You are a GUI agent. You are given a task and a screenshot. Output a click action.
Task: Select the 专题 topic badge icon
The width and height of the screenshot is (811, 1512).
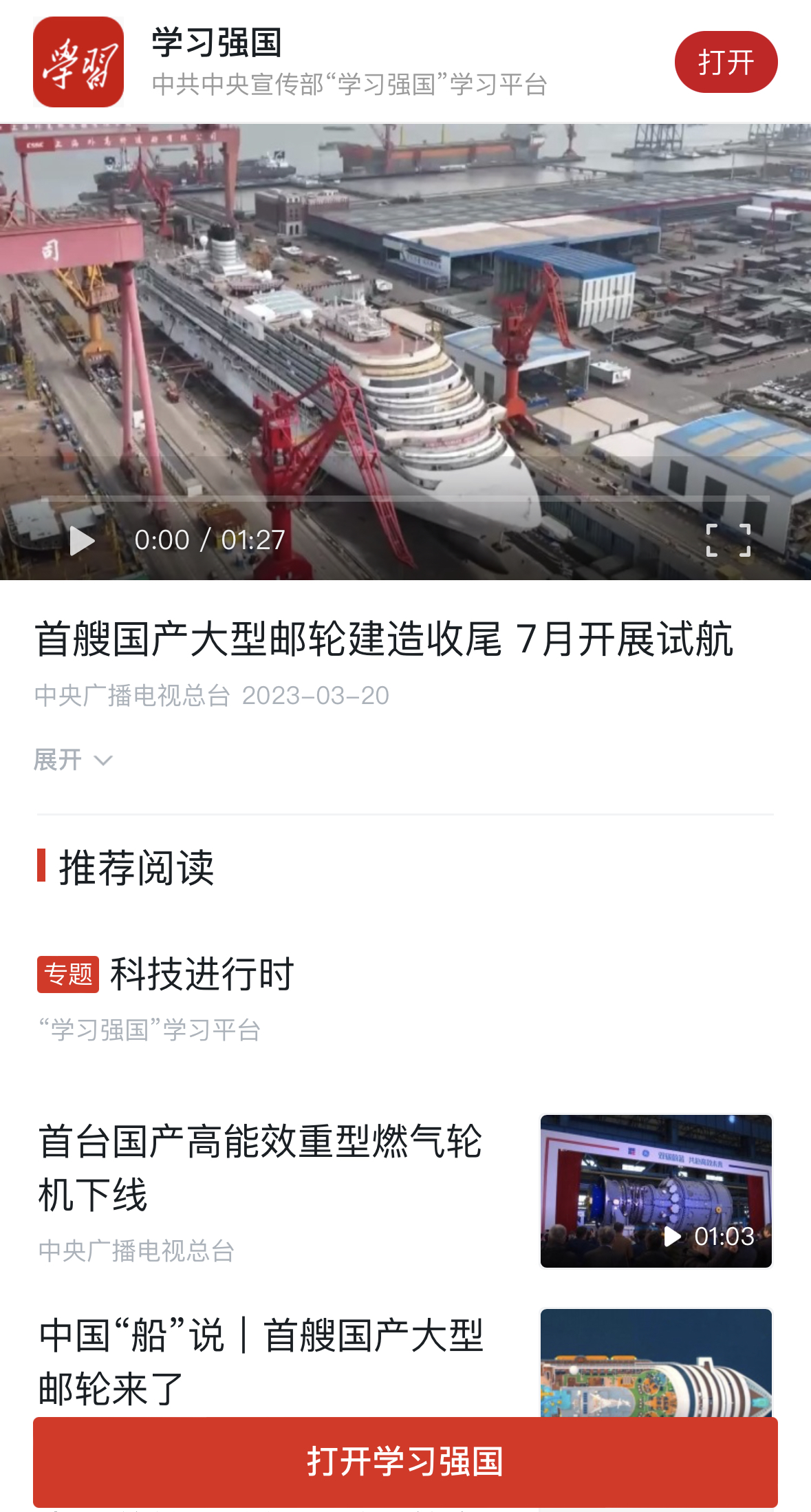pos(69,973)
